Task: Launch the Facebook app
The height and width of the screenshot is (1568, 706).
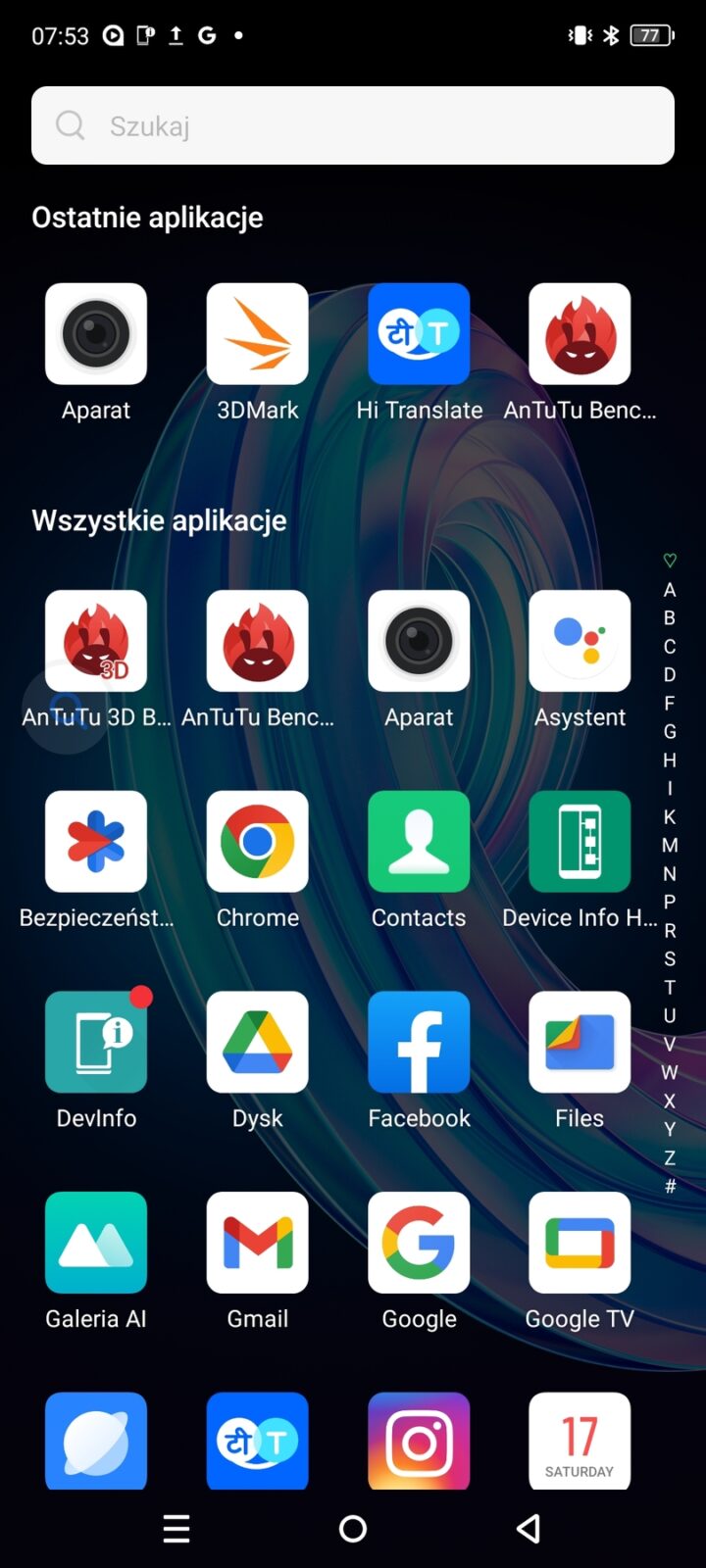Action: tap(419, 1043)
